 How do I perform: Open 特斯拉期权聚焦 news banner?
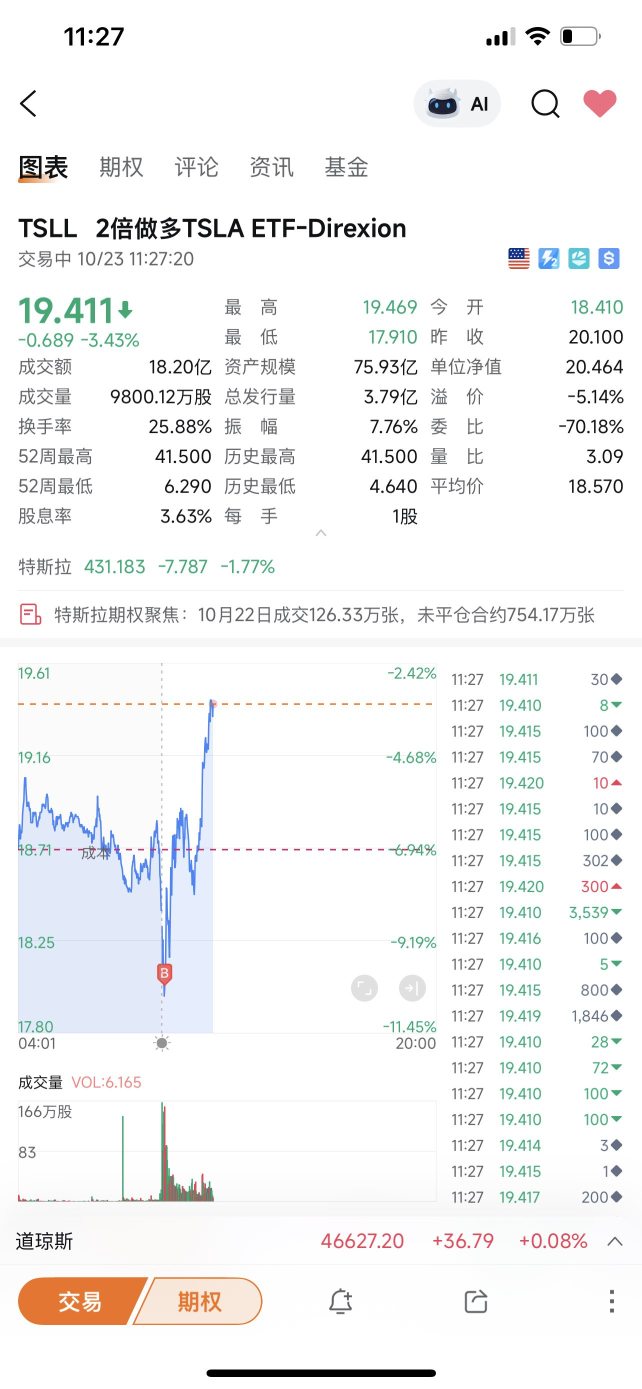tap(320, 614)
